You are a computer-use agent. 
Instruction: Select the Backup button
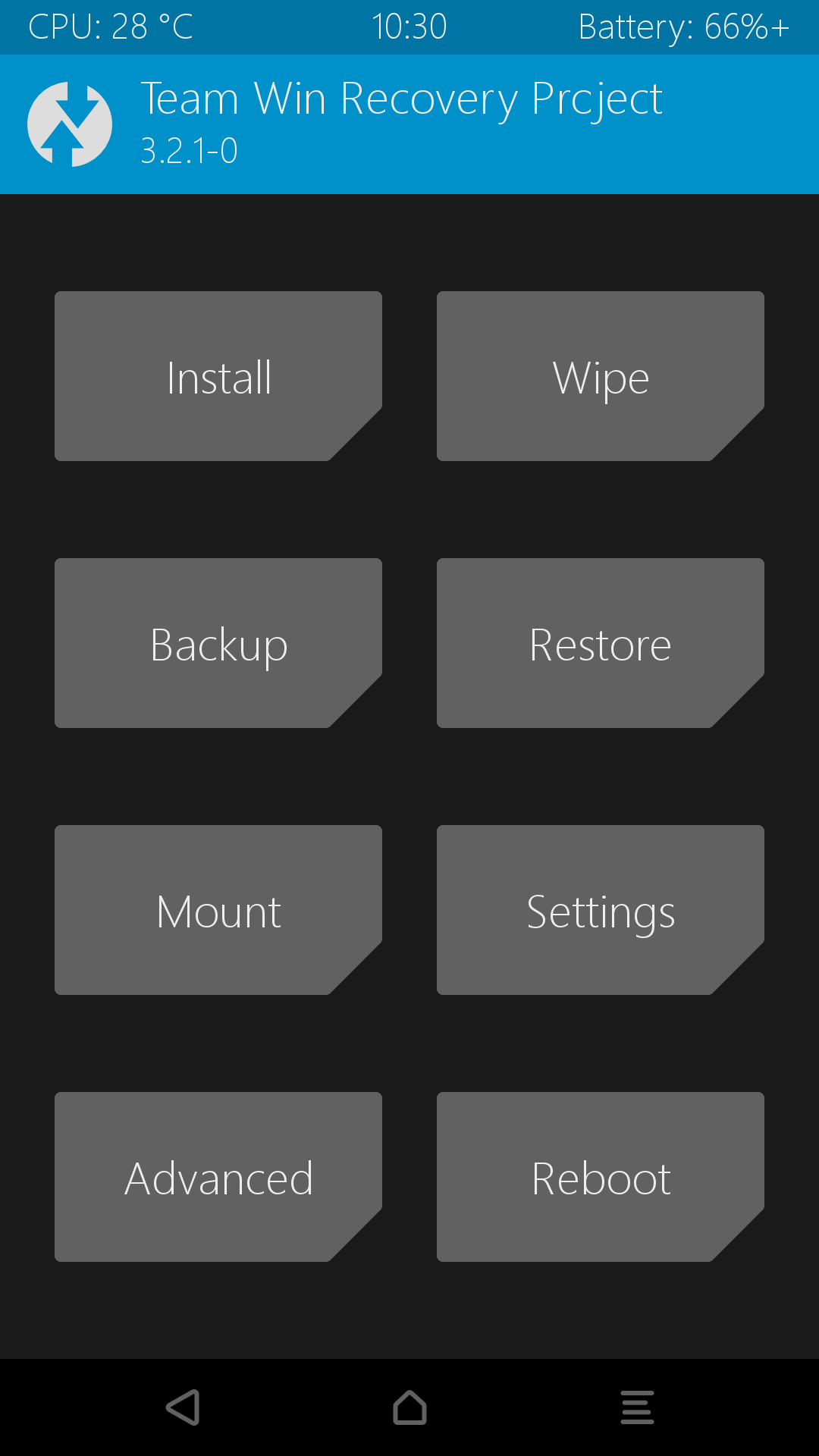pyautogui.click(x=218, y=643)
